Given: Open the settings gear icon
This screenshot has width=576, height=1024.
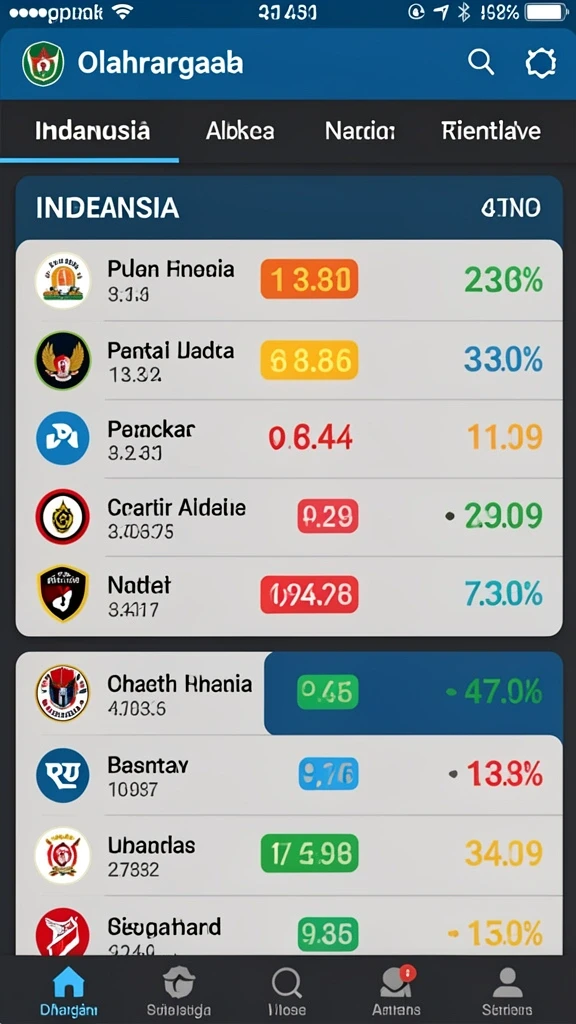Looking at the screenshot, I should click(x=541, y=63).
